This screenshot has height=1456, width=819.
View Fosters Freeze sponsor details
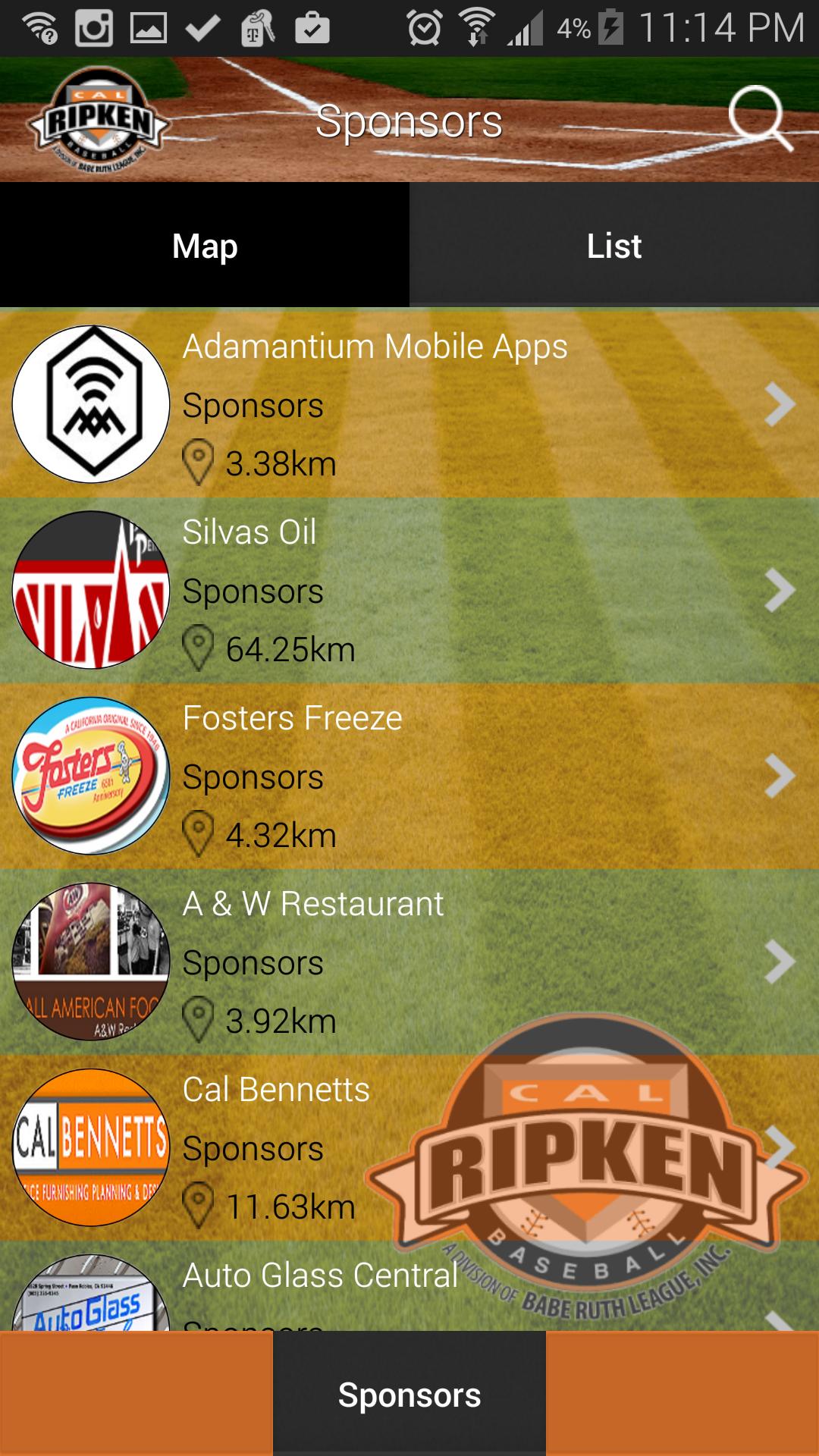click(409, 776)
